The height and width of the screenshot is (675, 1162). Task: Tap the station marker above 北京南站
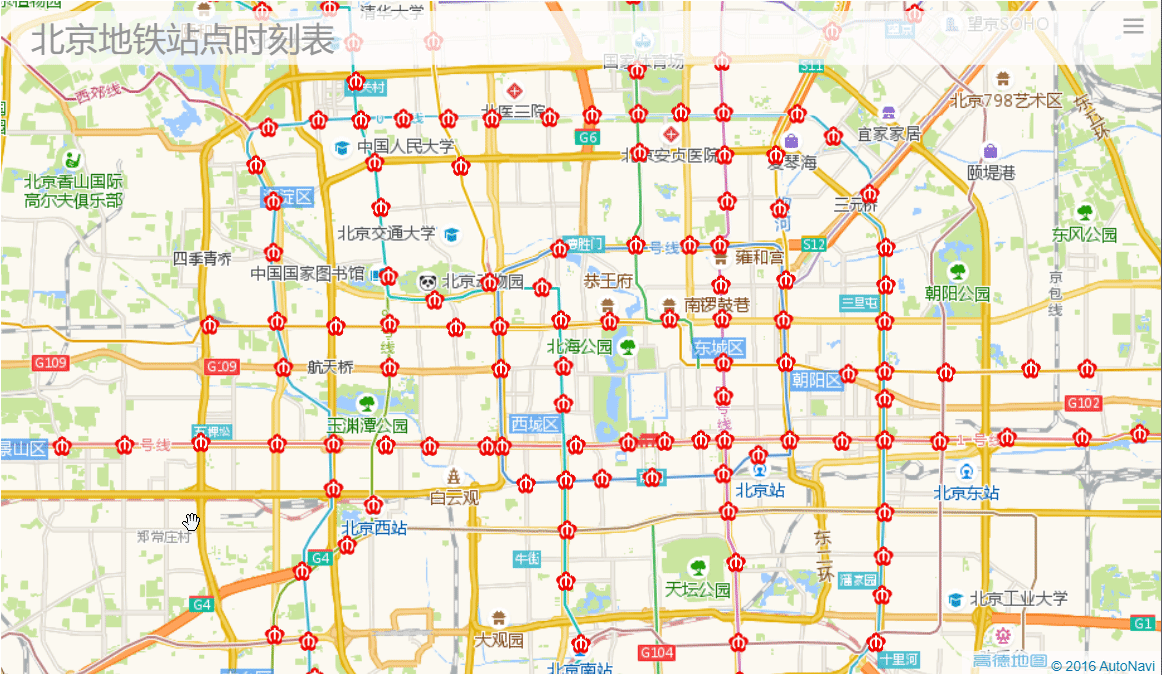pos(580,643)
